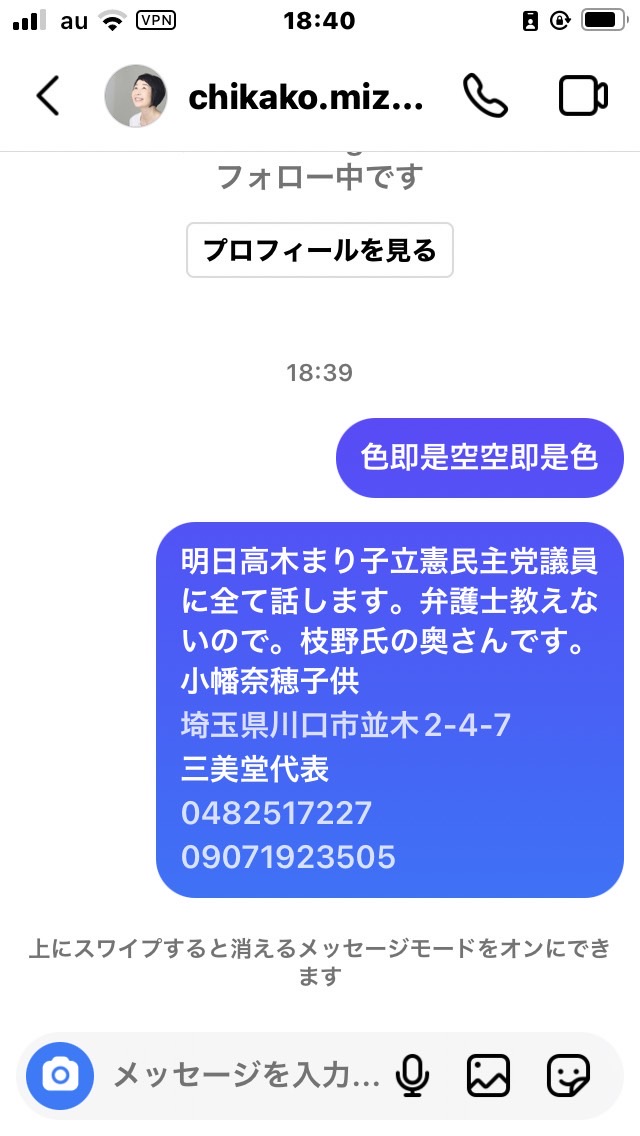Start a video call
Screen dimensions: 640x1136
[x=583, y=96]
